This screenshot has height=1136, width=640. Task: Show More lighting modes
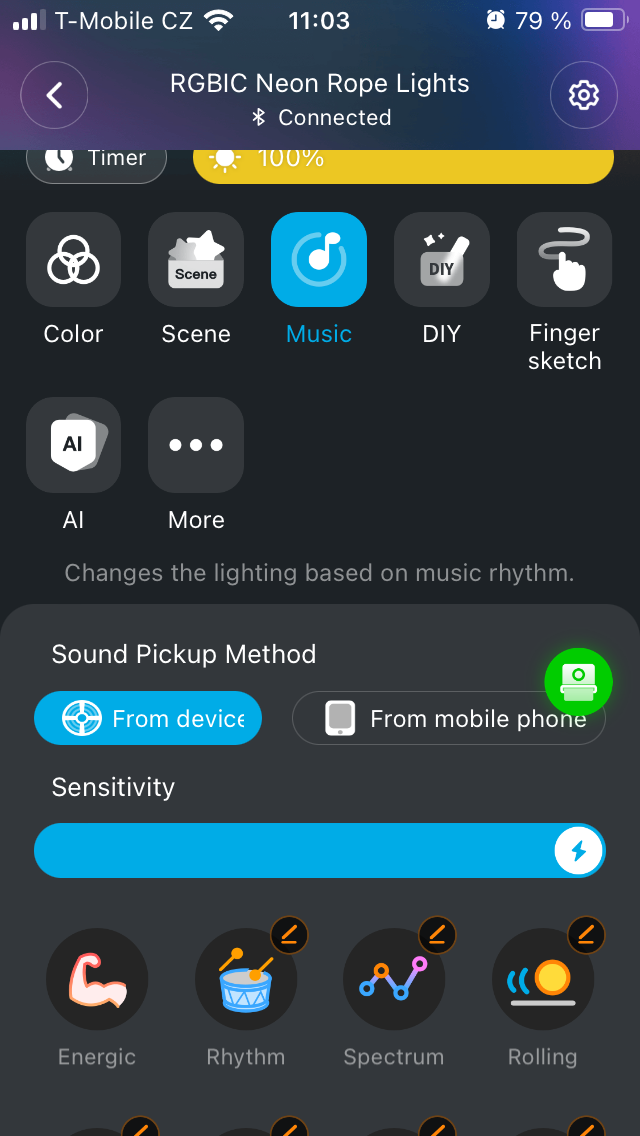coord(196,445)
